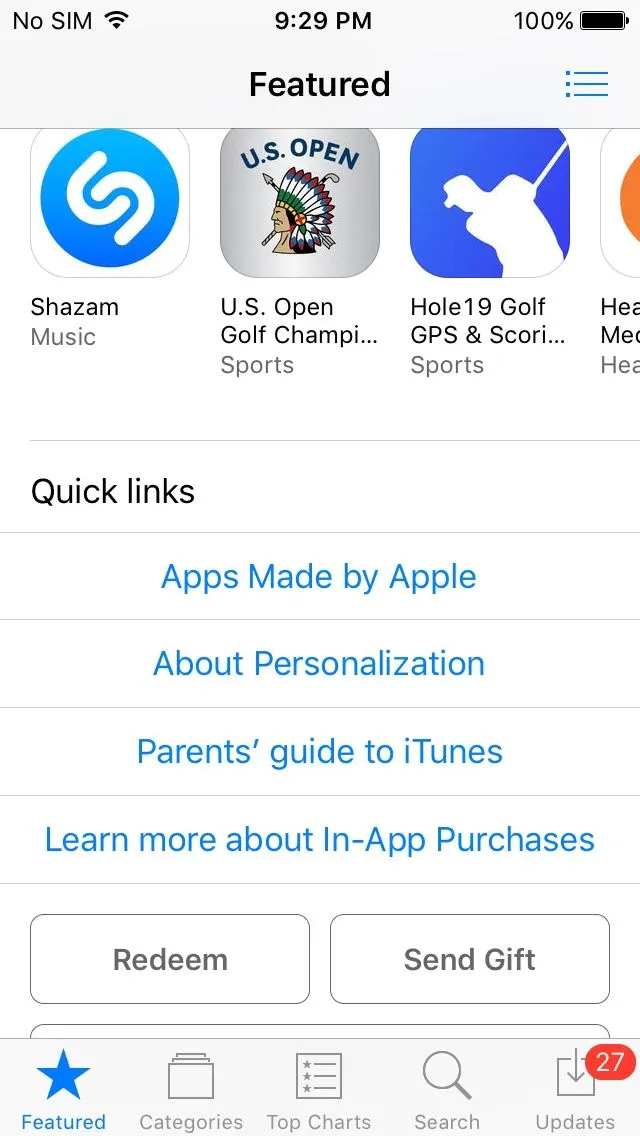640x1136 pixels.
Task: Open the wish list icon
Action: [x=586, y=84]
